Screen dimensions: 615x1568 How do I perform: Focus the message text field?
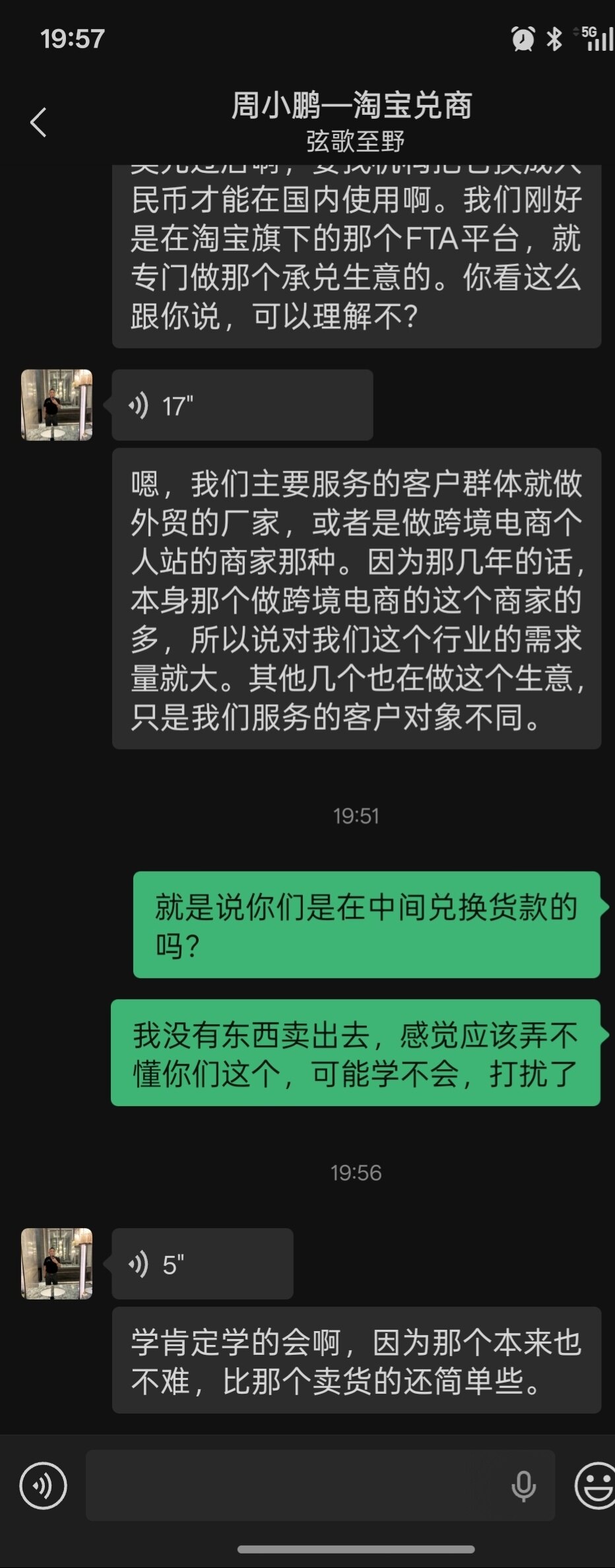[x=297, y=1486]
